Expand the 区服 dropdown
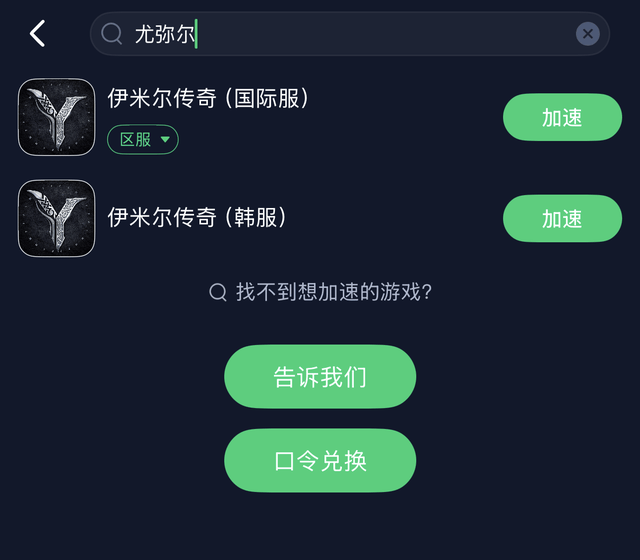The height and width of the screenshot is (560, 640). pyautogui.click(x=143, y=140)
